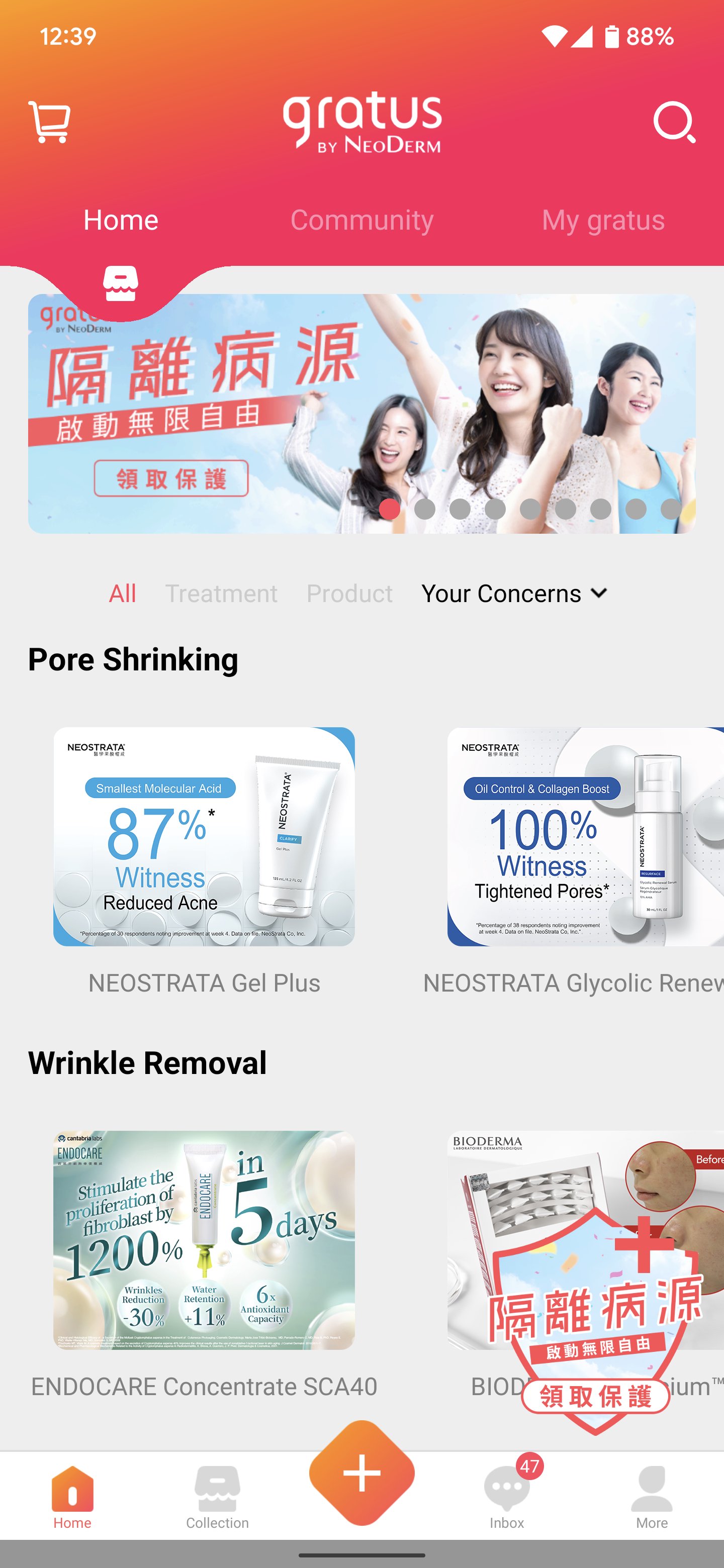This screenshot has width=724, height=1568.
Task: Switch to the Community tab
Action: click(361, 220)
